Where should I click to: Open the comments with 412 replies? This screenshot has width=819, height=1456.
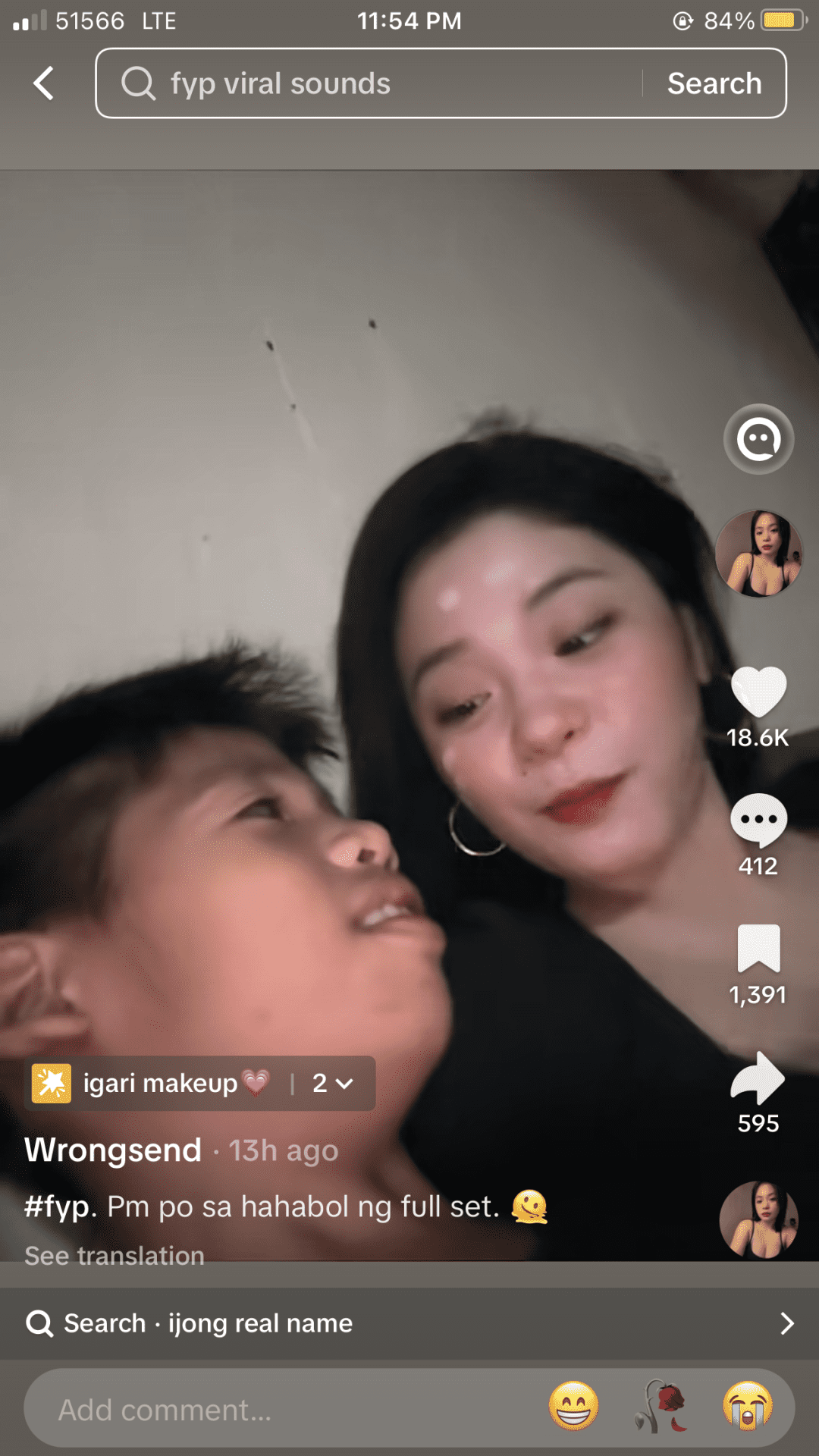tap(758, 821)
